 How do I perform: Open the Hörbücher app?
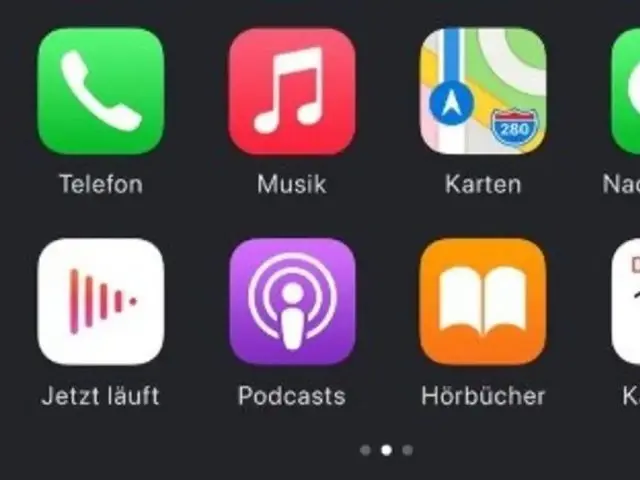pyautogui.click(x=483, y=301)
